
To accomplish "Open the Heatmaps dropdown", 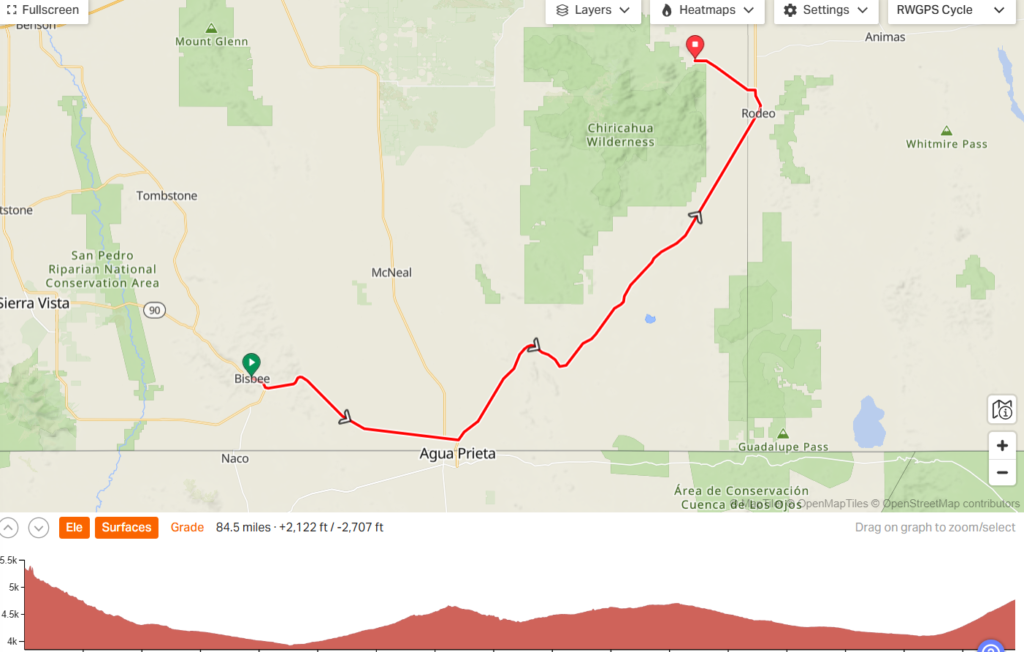I will pos(712,10).
